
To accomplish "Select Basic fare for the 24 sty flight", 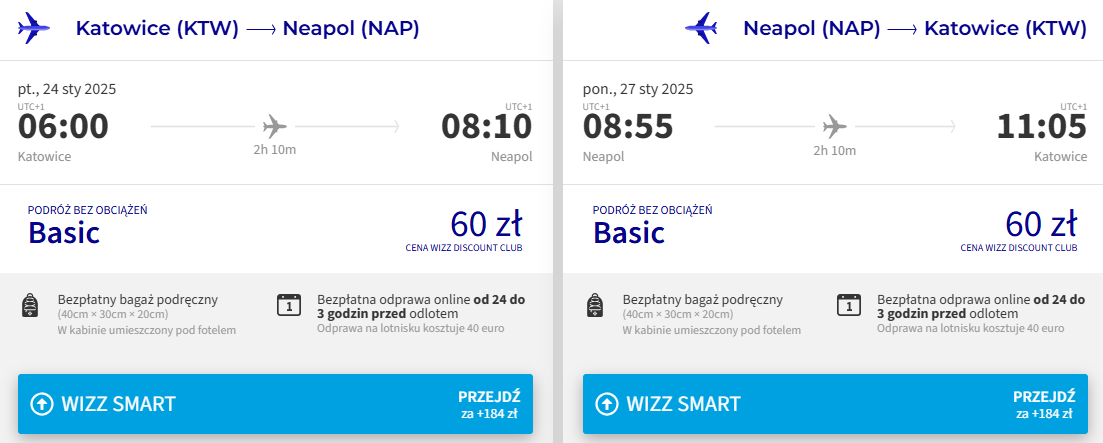I will point(275,229).
